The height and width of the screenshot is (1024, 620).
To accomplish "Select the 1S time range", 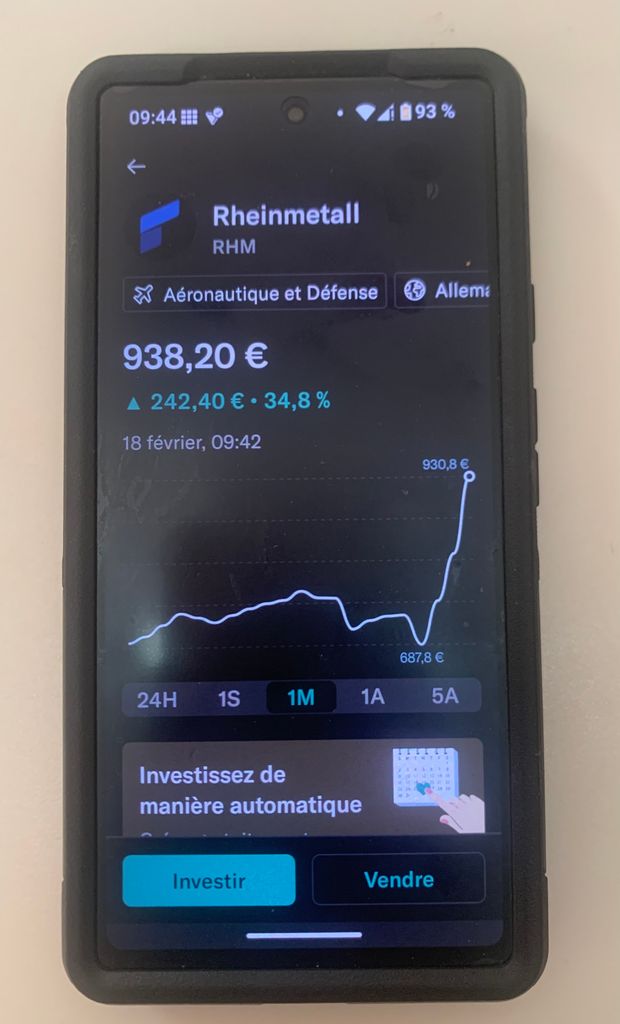I will point(229,698).
